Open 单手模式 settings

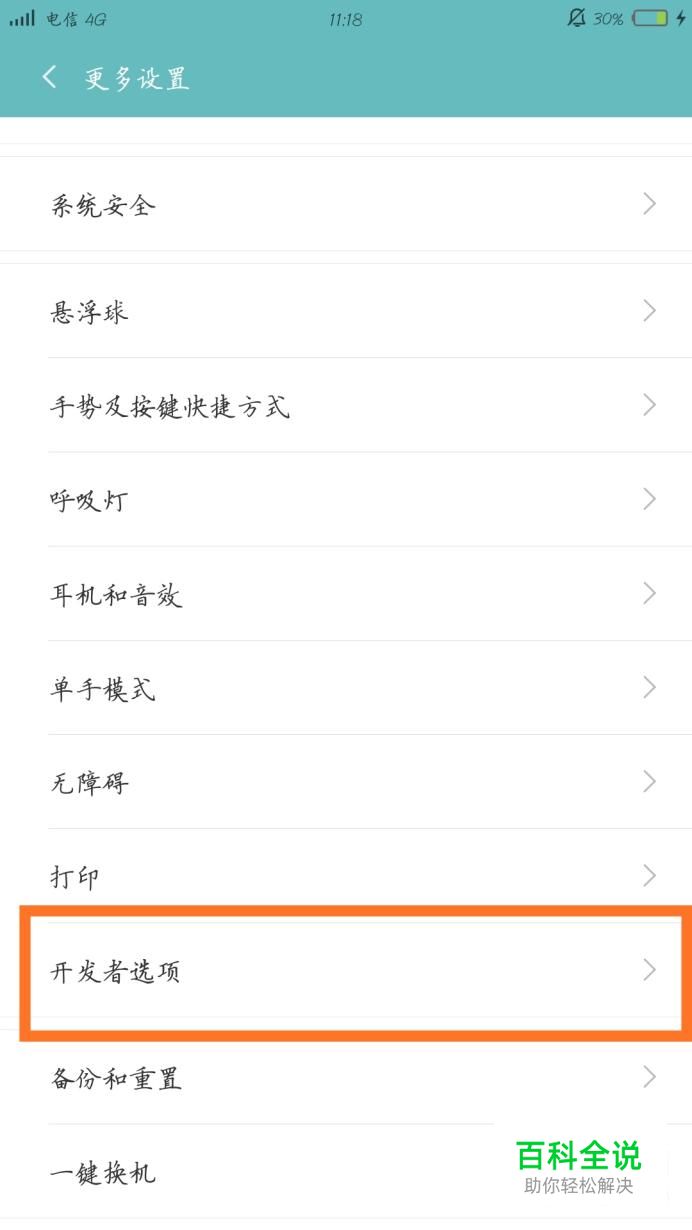point(346,688)
